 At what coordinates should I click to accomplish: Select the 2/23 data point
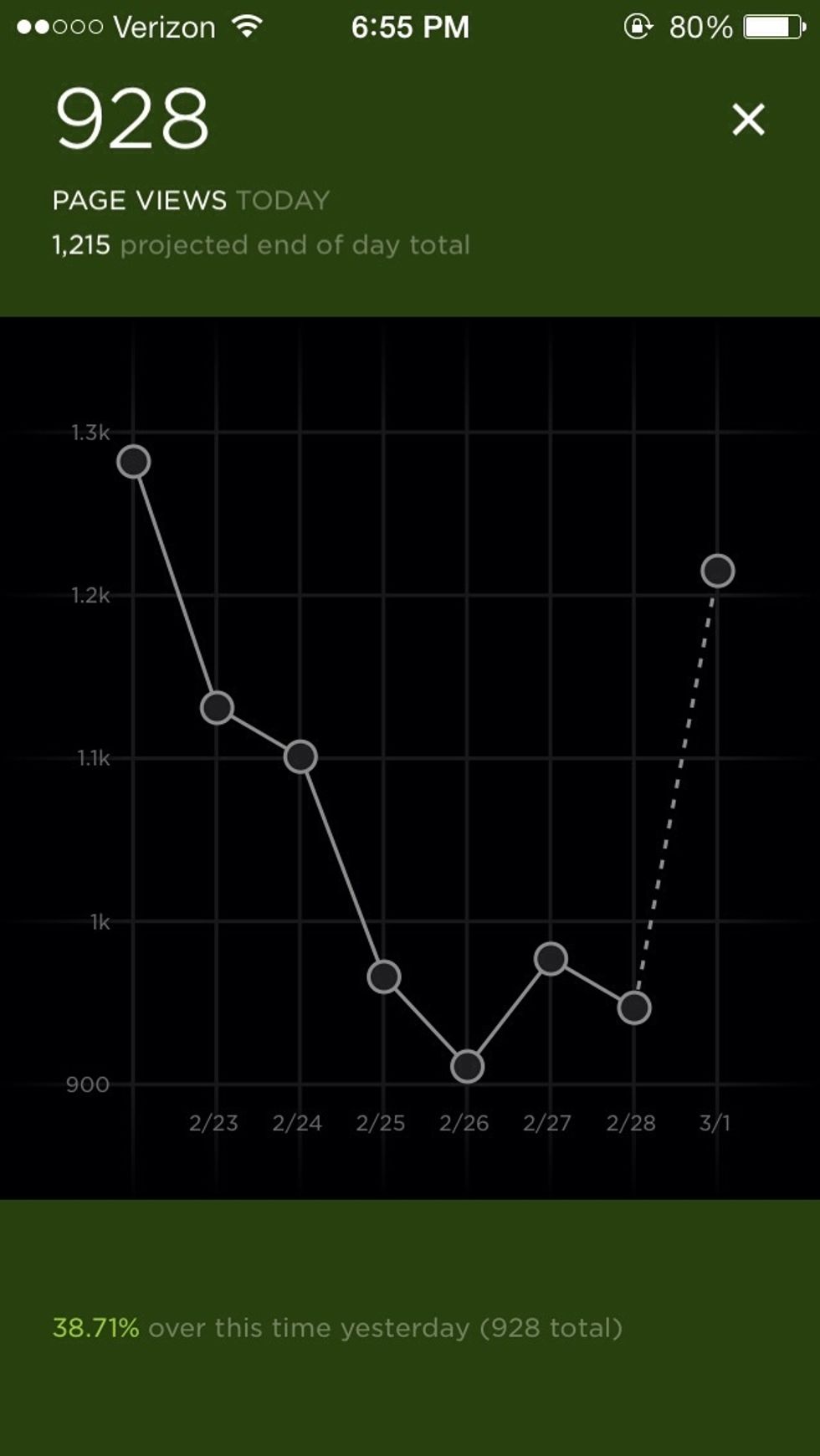coord(217,708)
